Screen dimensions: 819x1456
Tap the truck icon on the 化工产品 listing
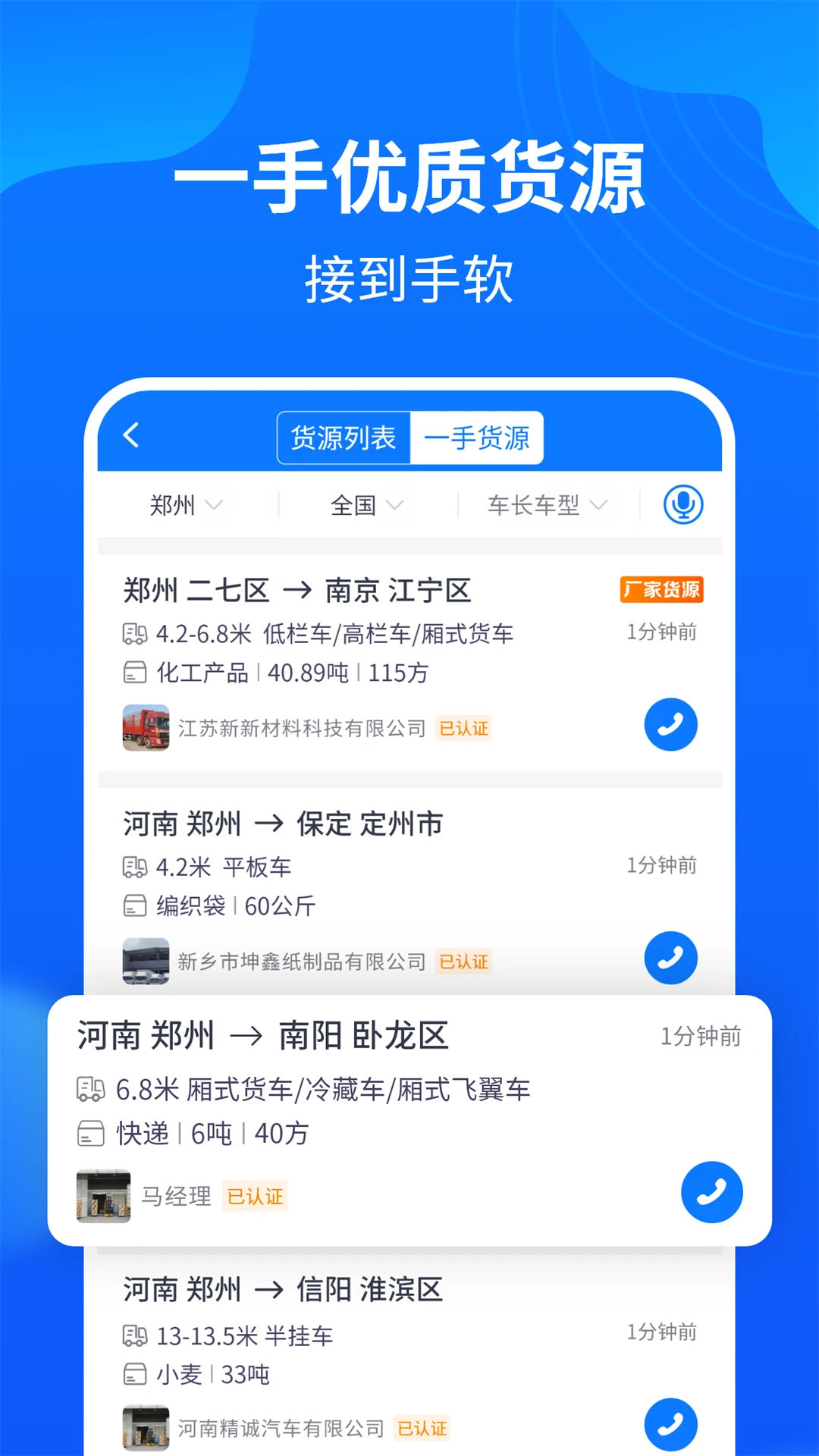tap(134, 634)
